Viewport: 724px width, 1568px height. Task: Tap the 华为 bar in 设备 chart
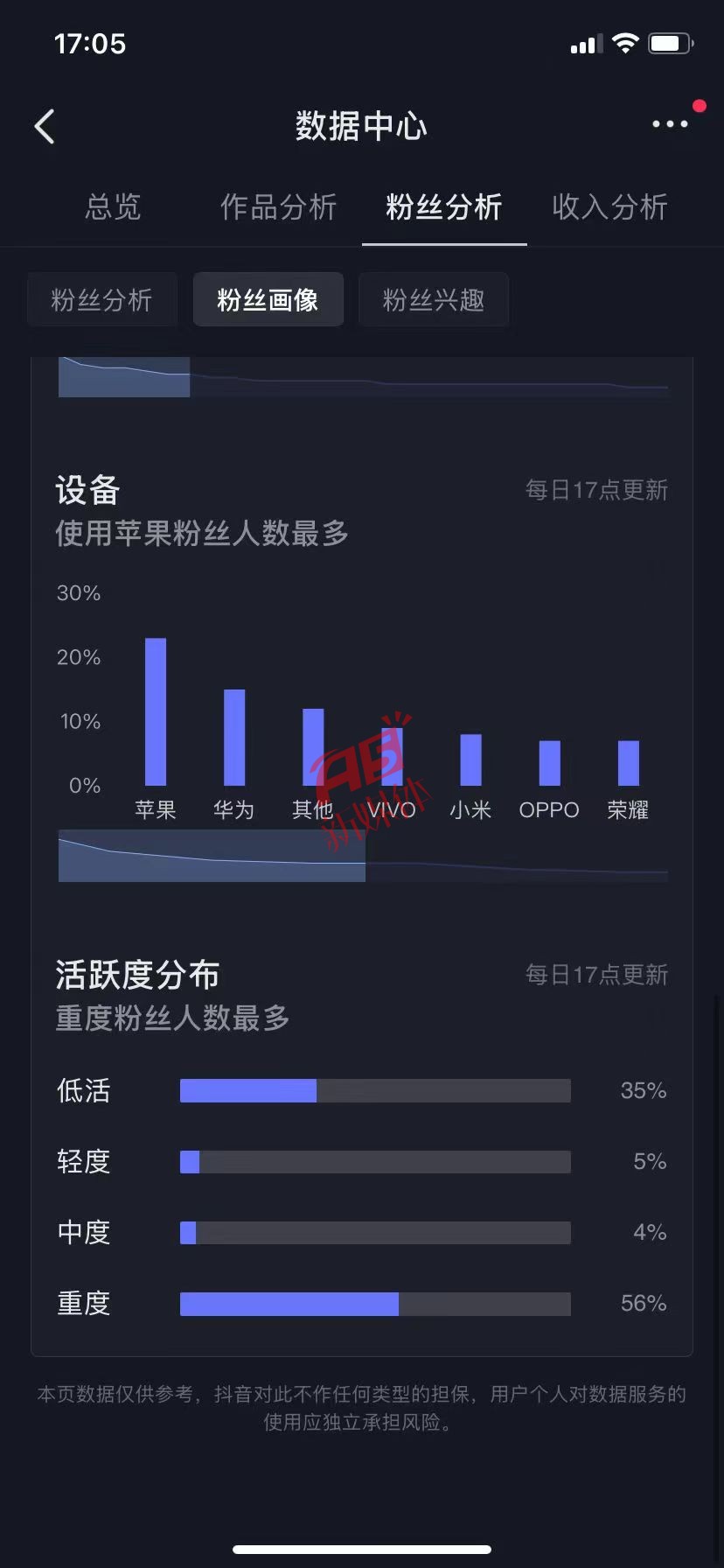(234, 737)
